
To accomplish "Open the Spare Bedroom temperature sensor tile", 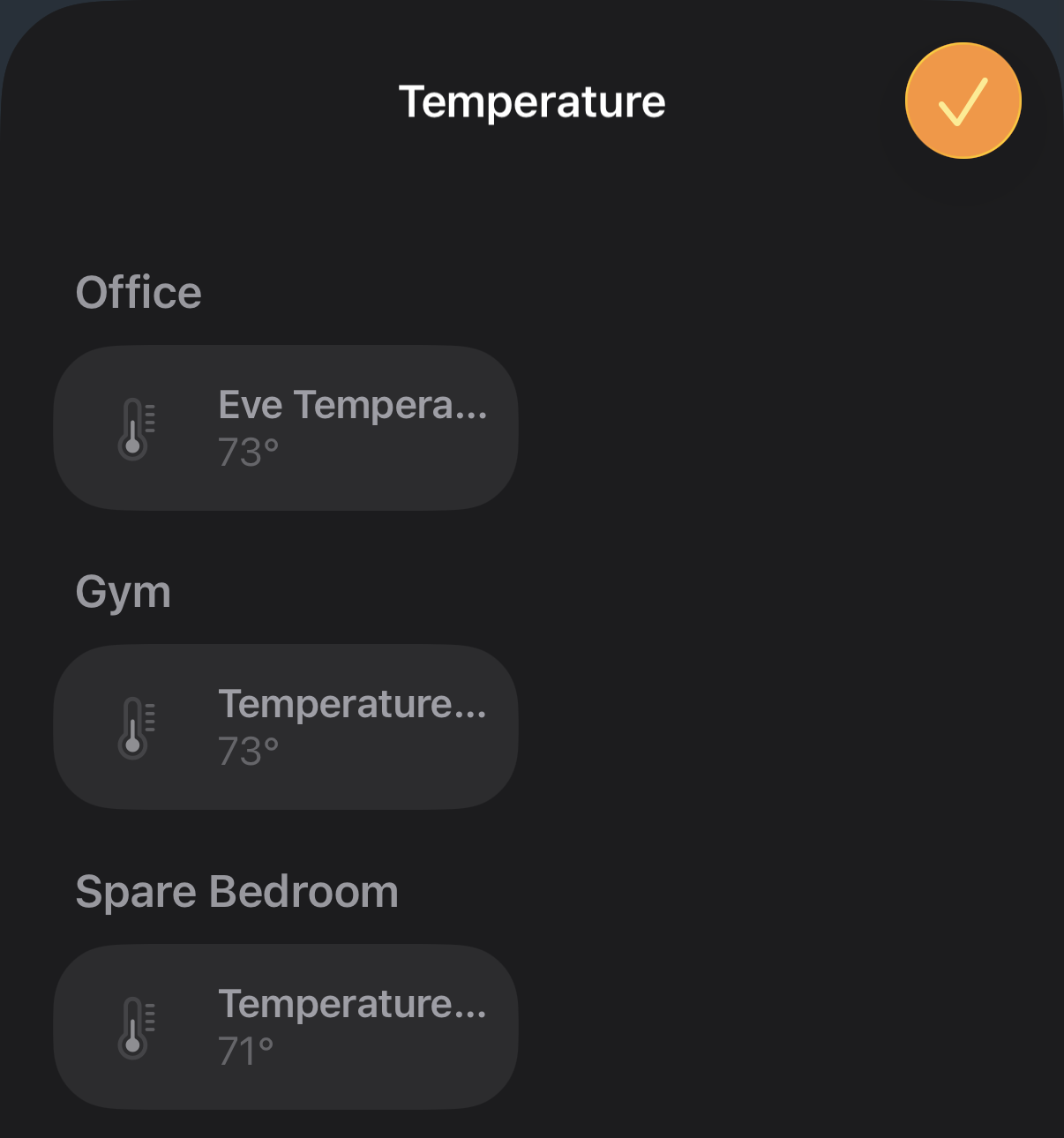I will (286, 1027).
